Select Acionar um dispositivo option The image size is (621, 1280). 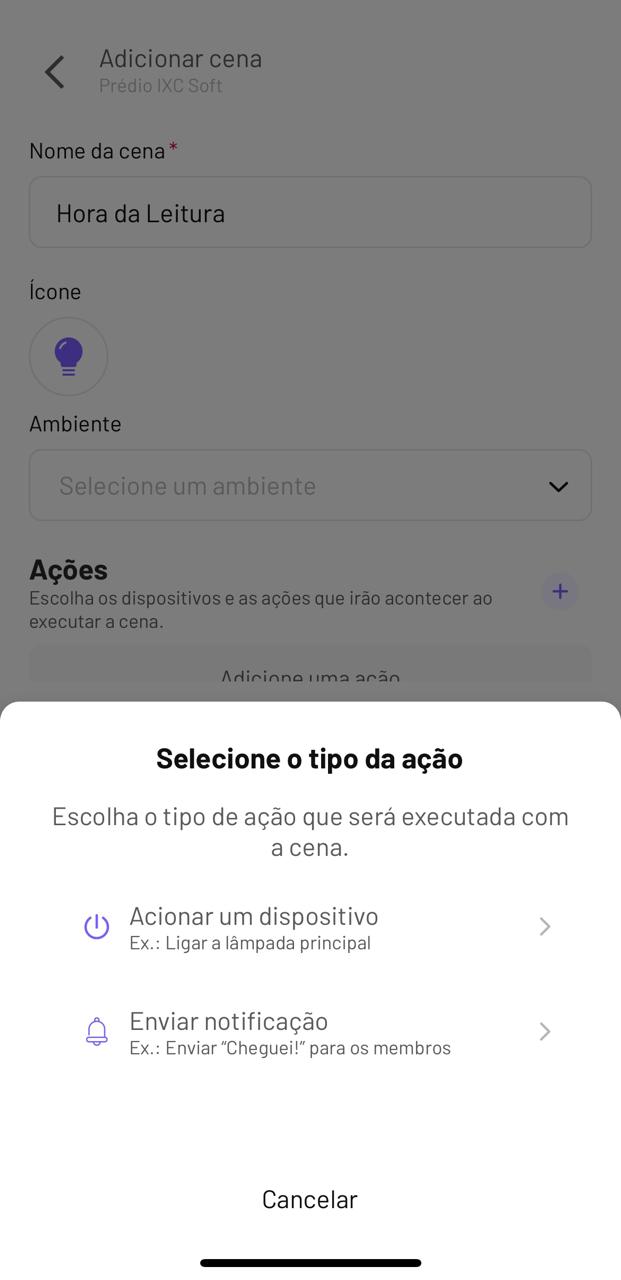tap(310, 927)
